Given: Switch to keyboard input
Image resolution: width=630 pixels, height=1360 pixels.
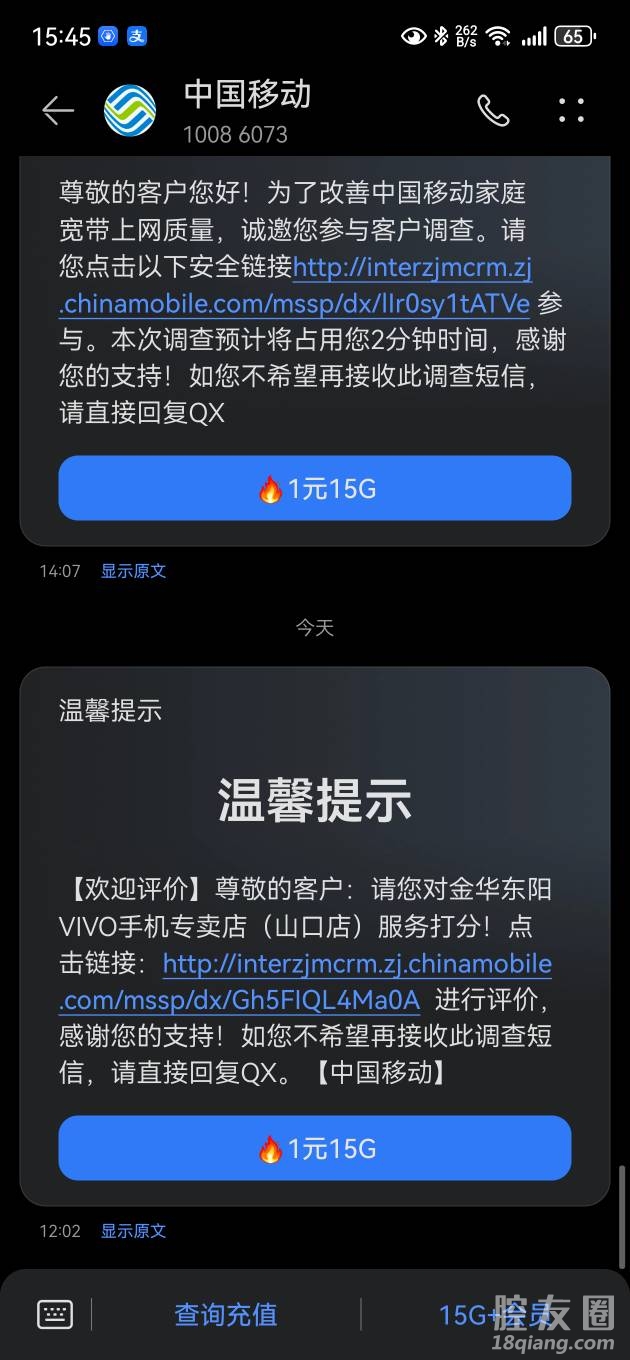Looking at the screenshot, I should click(x=55, y=1314).
